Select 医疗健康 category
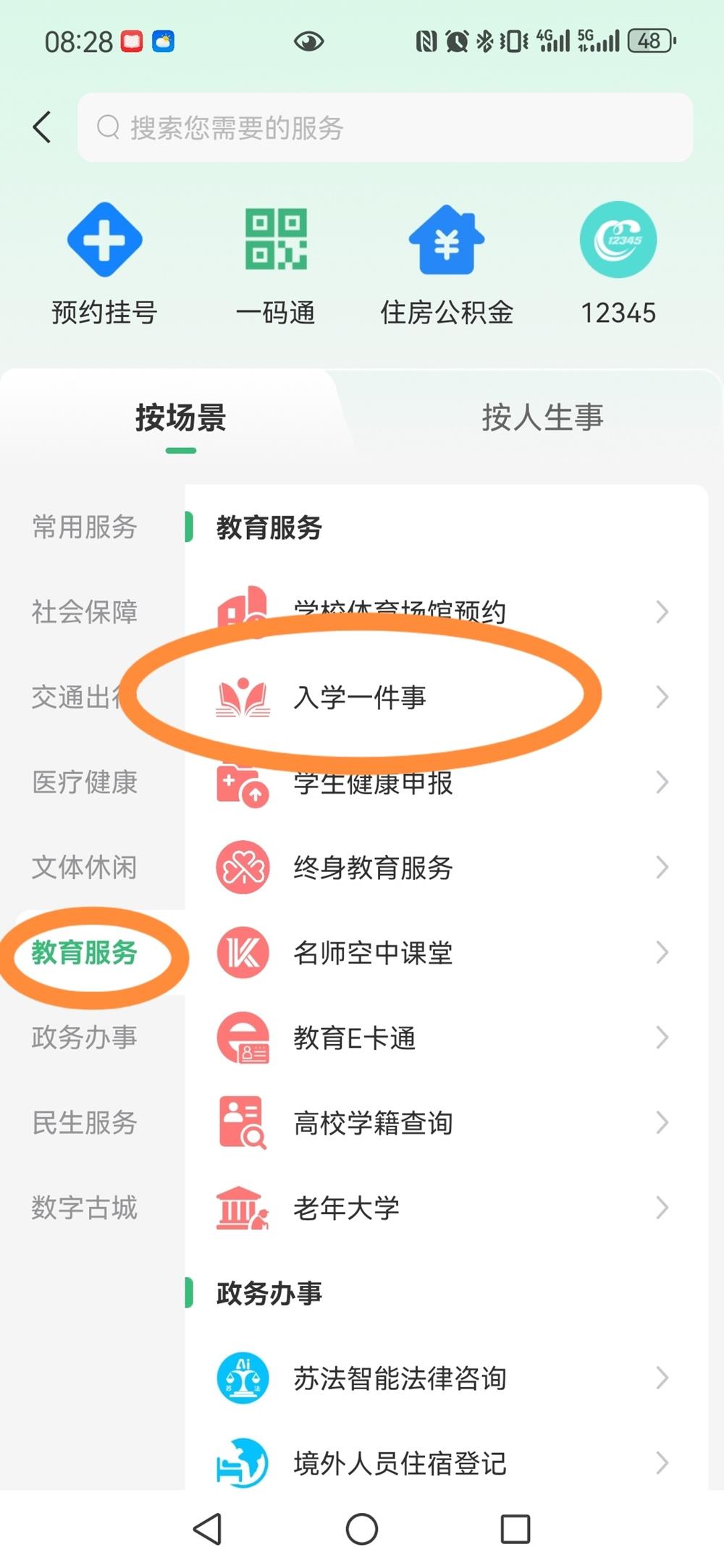724x1568 pixels. pos(85,782)
